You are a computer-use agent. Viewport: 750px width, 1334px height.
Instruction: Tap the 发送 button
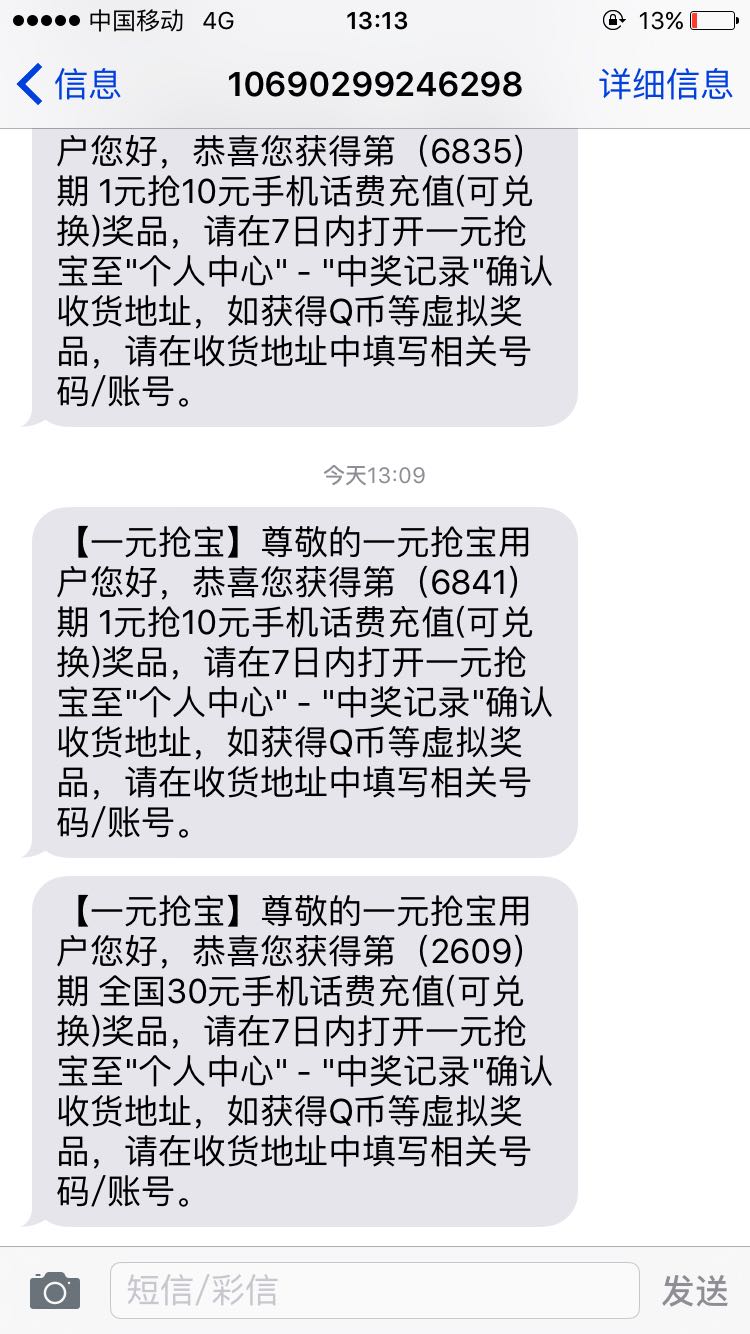pos(695,1291)
